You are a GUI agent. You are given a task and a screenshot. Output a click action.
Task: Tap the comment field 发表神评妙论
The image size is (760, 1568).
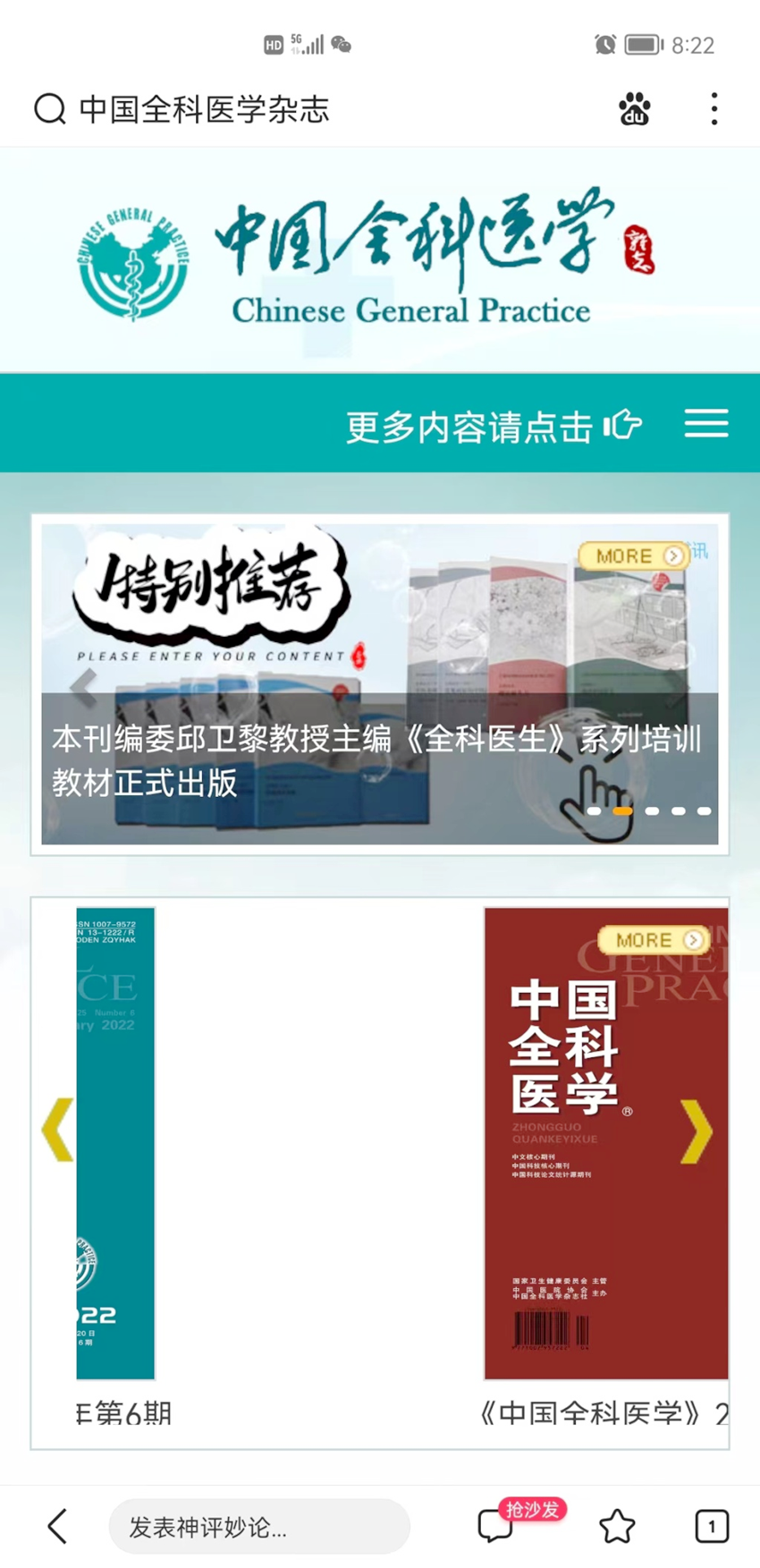(258, 1527)
